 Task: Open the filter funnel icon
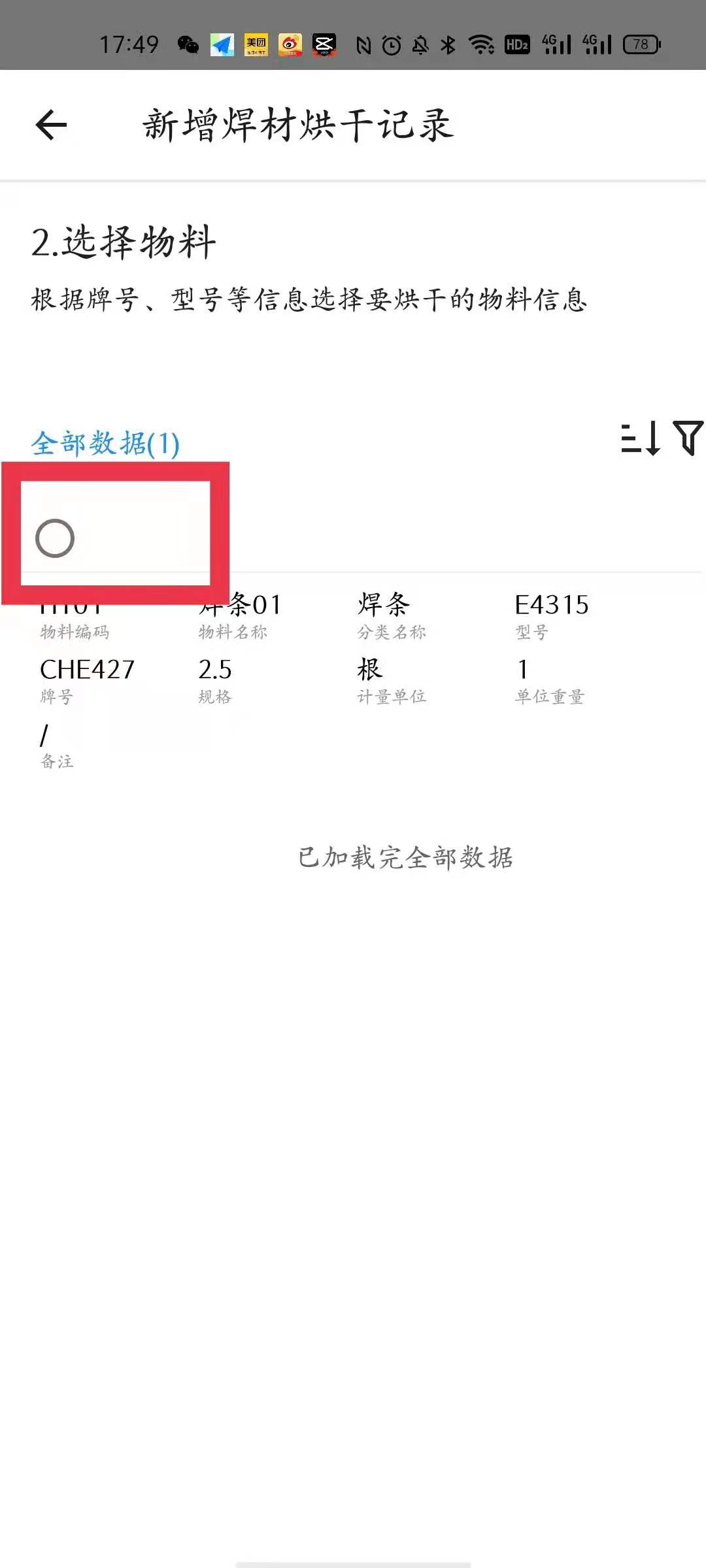click(688, 438)
